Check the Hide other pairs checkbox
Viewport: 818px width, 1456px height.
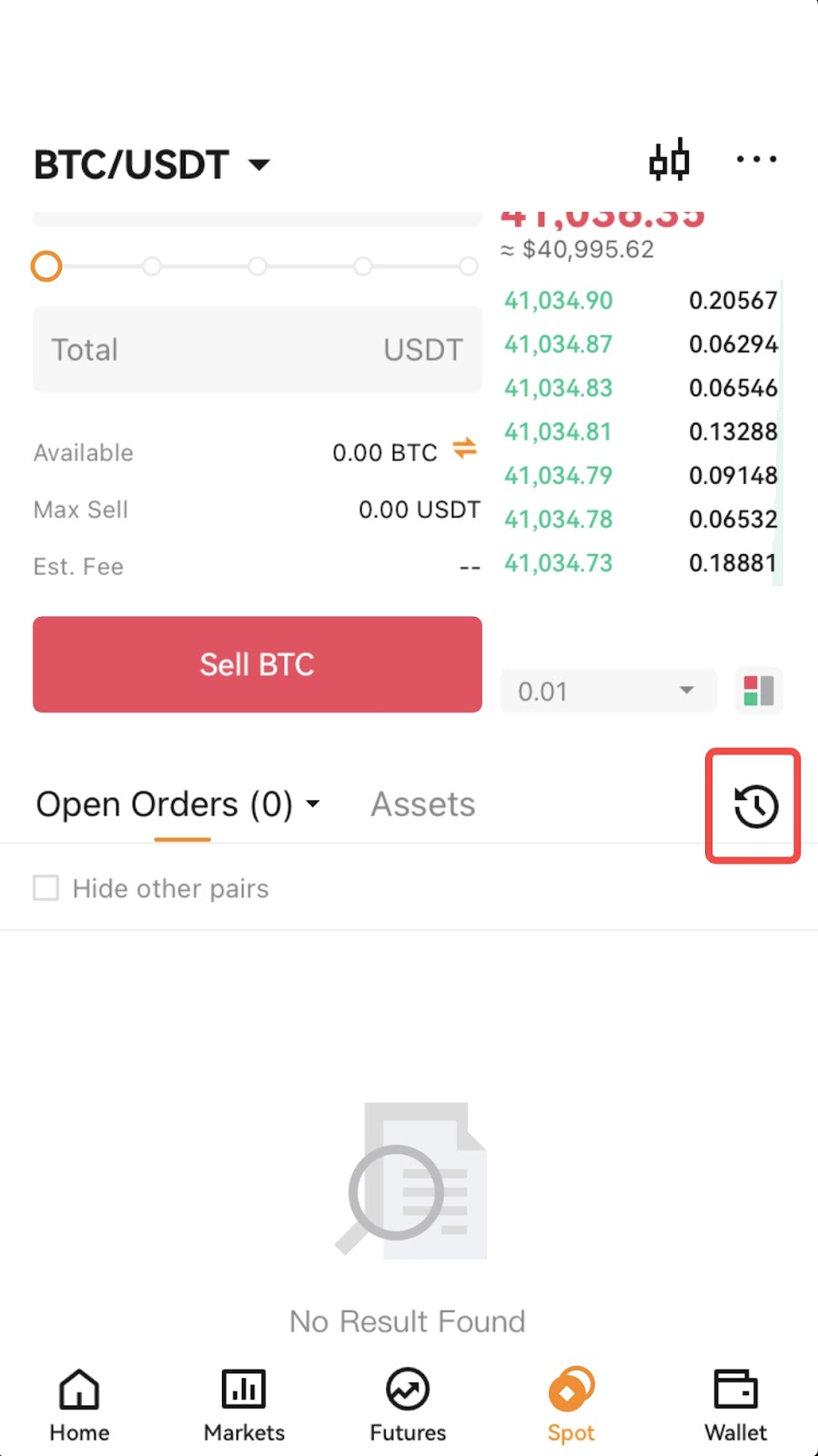pos(46,887)
